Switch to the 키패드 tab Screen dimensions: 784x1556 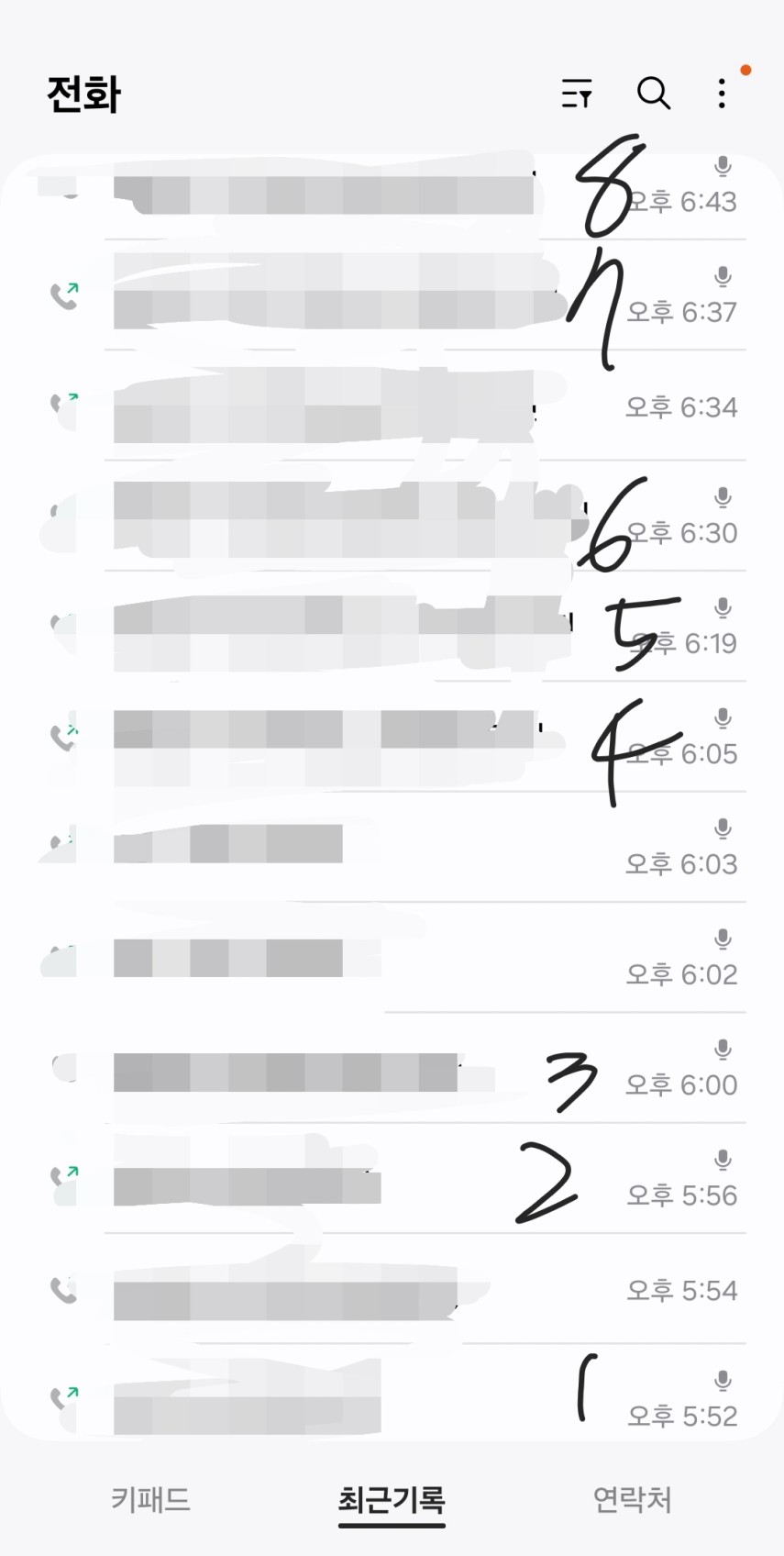[x=150, y=1500]
